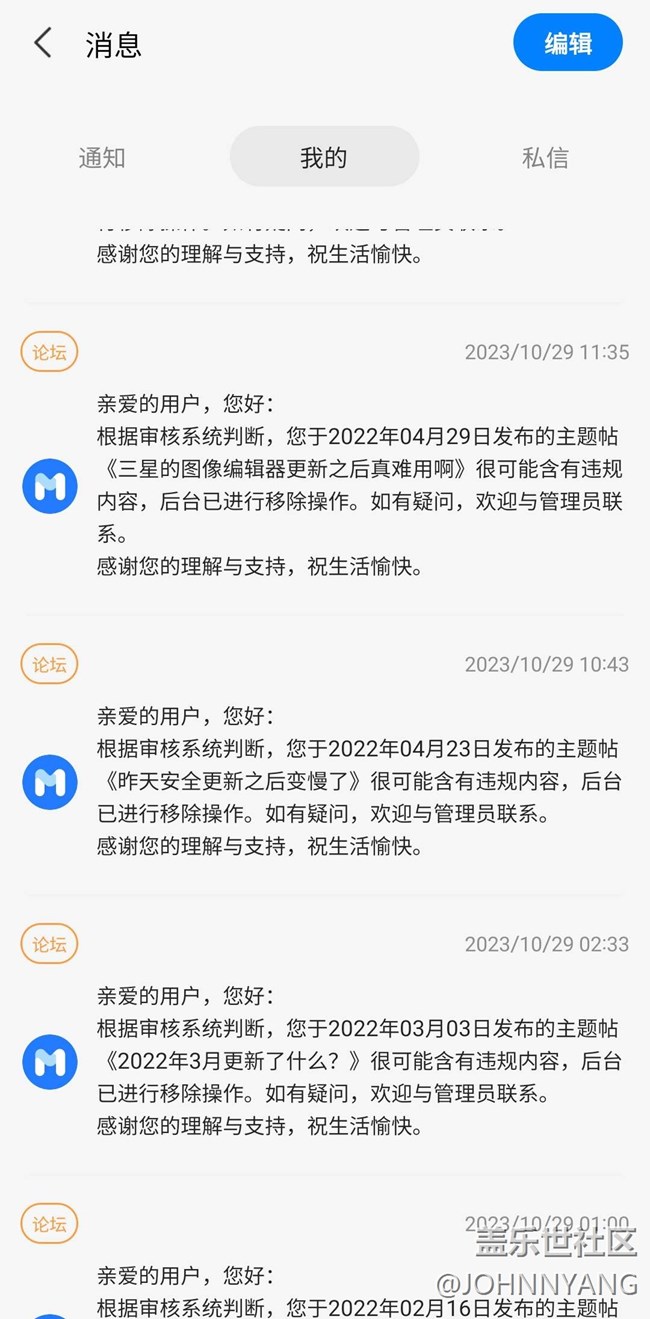Tap the 编辑 button
The image size is (650, 1319).
click(x=568, y=43)
